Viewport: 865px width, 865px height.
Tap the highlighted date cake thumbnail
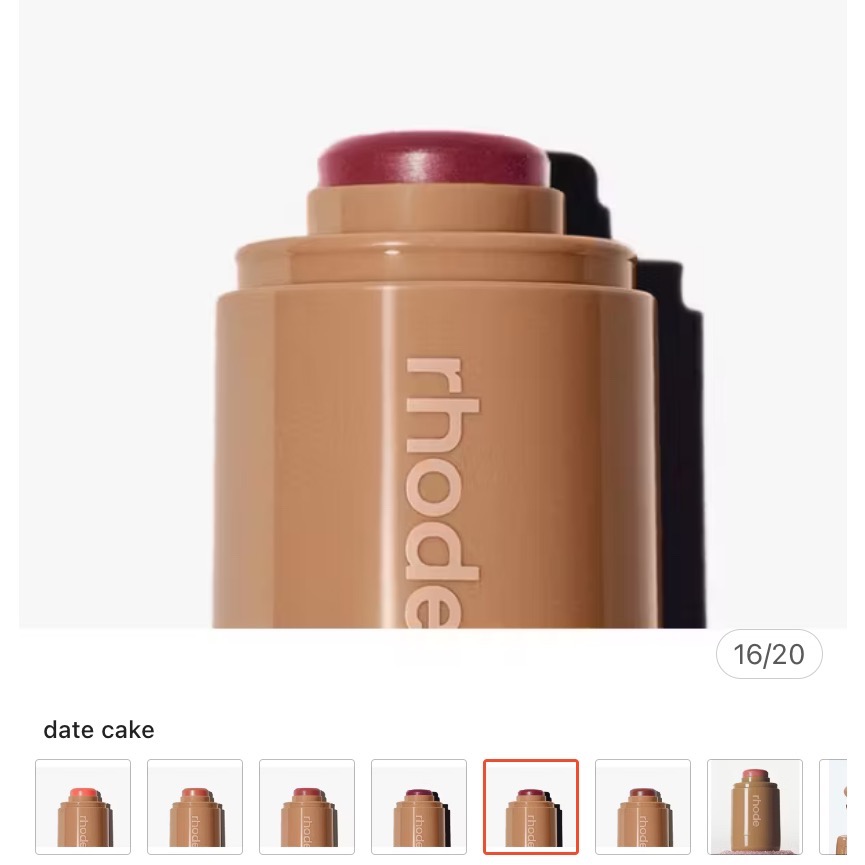[x=531, y=806]
